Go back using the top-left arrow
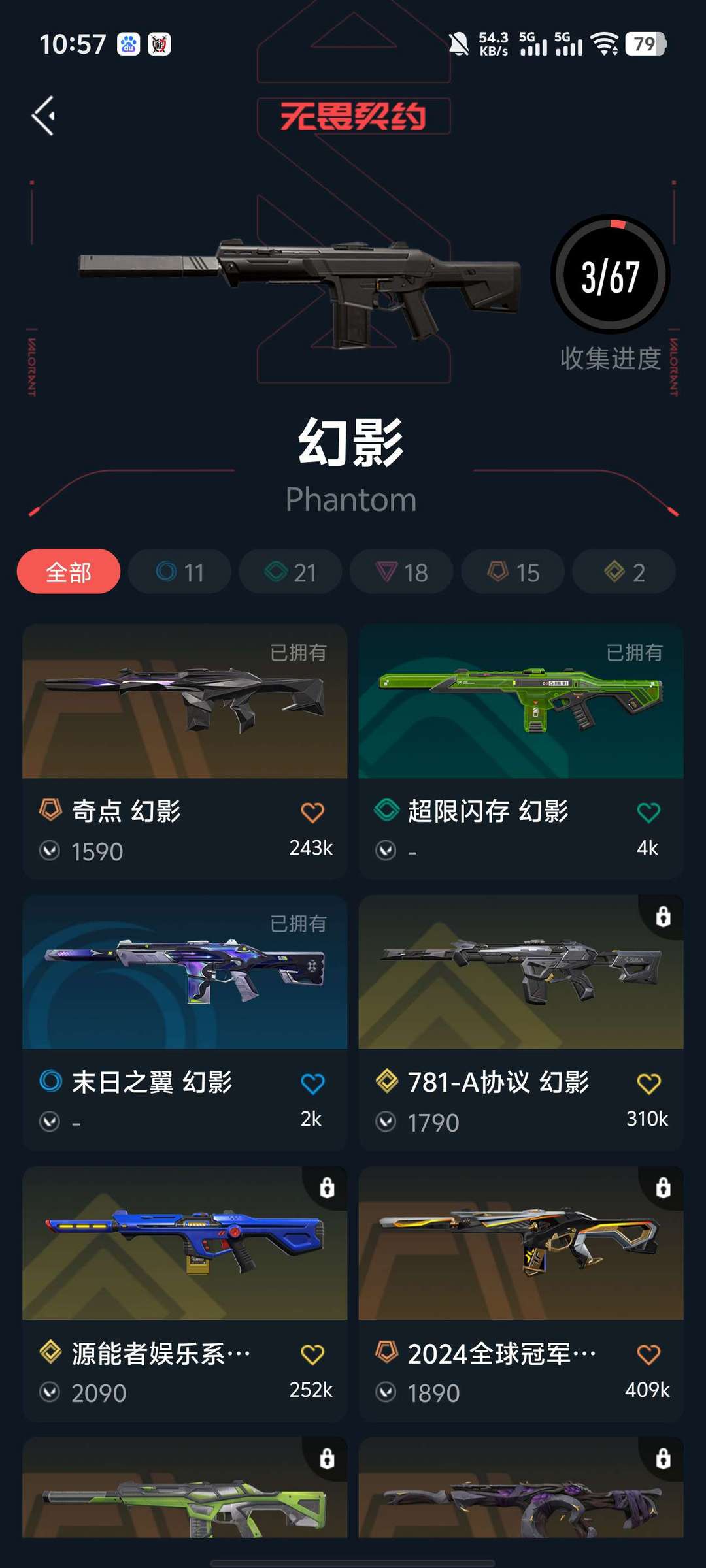706x1568 pixels. pyautogui.click(x=43, y=116)
